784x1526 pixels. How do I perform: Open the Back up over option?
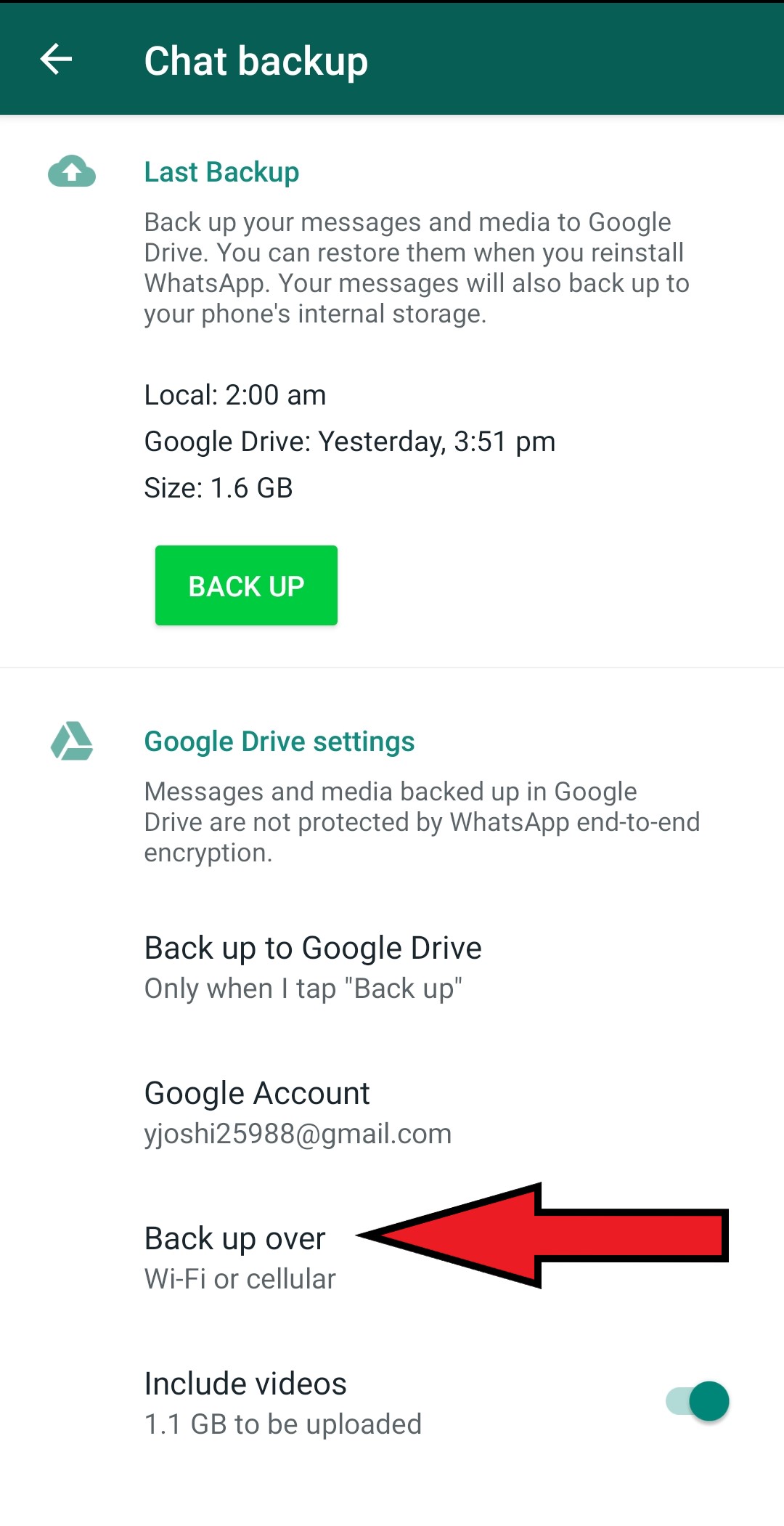pyautogui.click(x=392, y=1258)
